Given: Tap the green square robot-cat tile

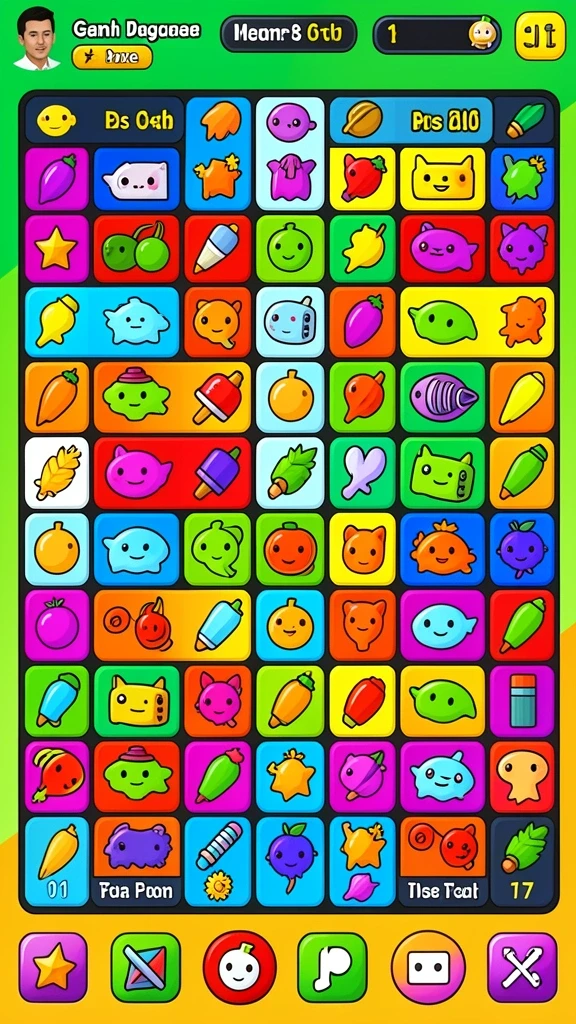Looking at the screenshot, I should click(443, 473).
